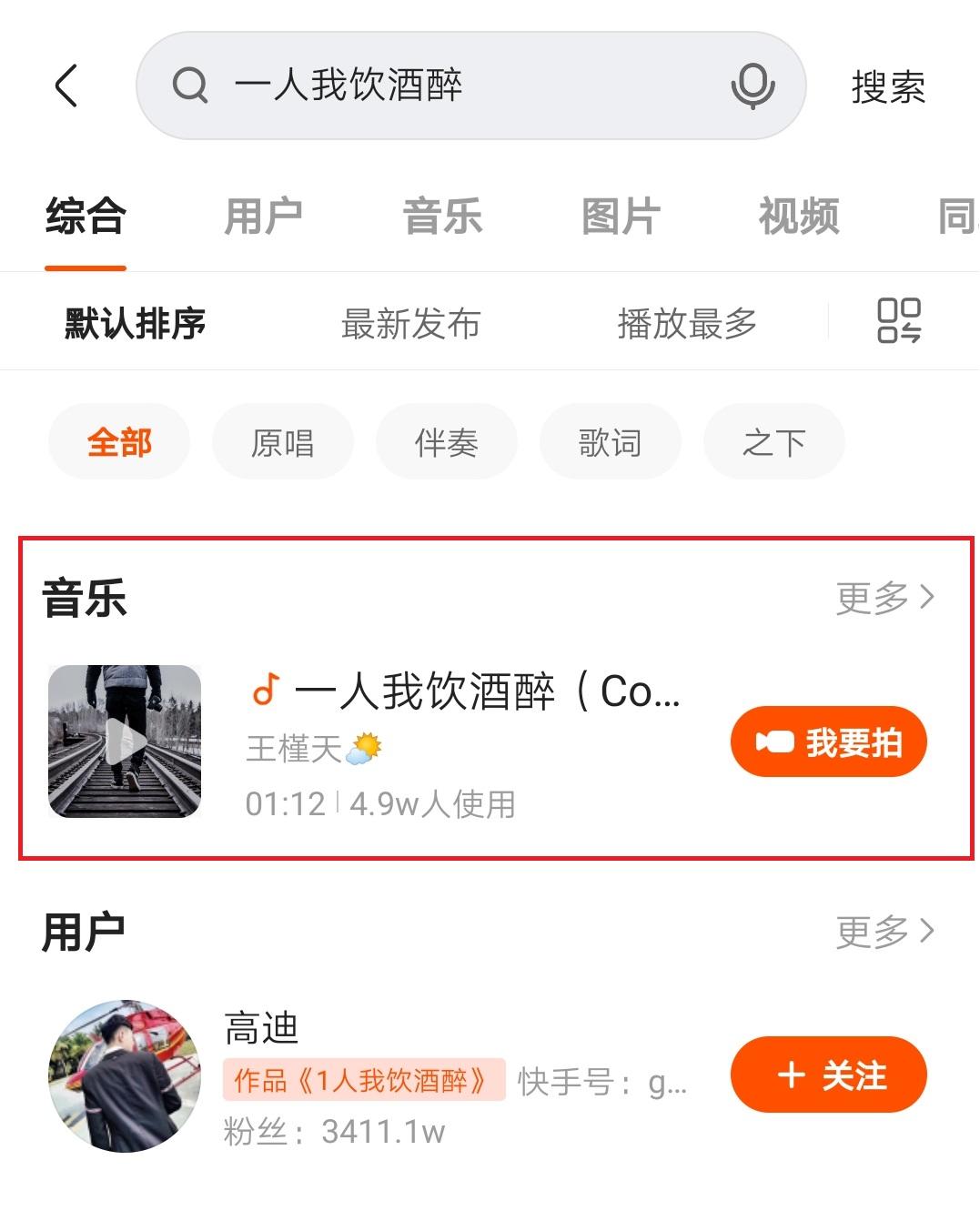Viewport: 980px width, 1221px height.
Task: Activate the 歌词 filter chip
Action: (610, 441)
